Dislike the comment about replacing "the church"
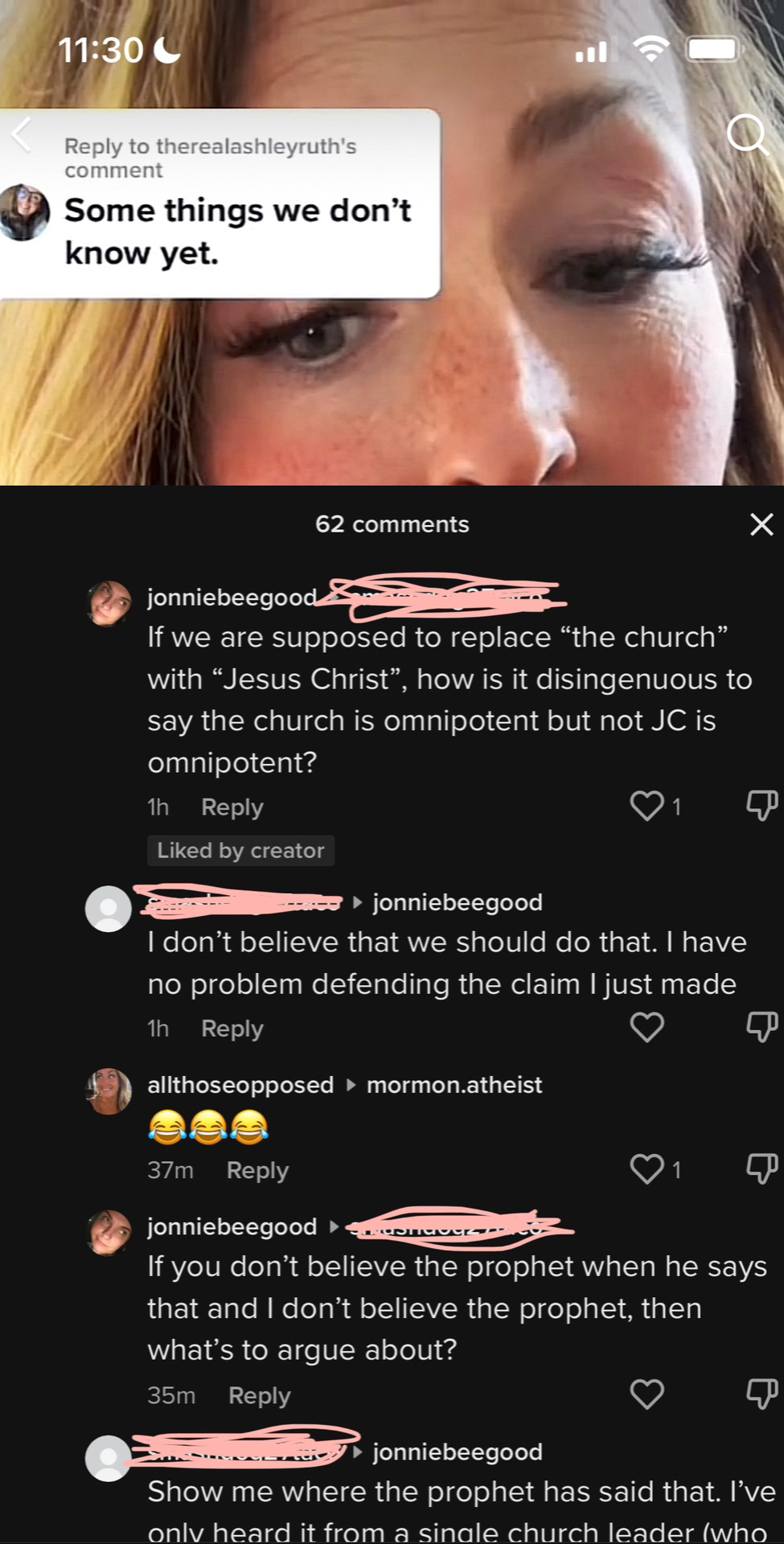 point(761,806)
